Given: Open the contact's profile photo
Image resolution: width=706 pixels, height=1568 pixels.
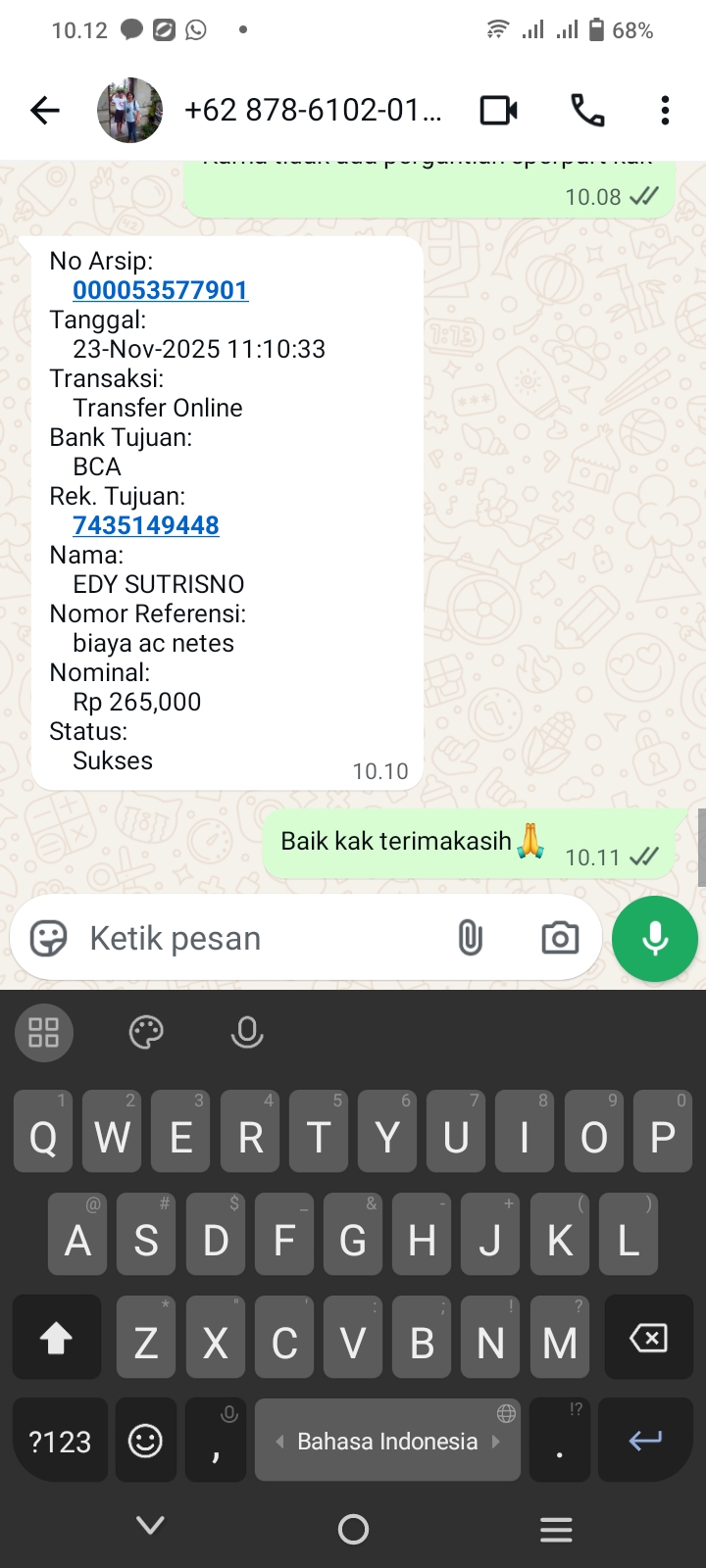Looking at the screenshot, I should coord(129,111).
